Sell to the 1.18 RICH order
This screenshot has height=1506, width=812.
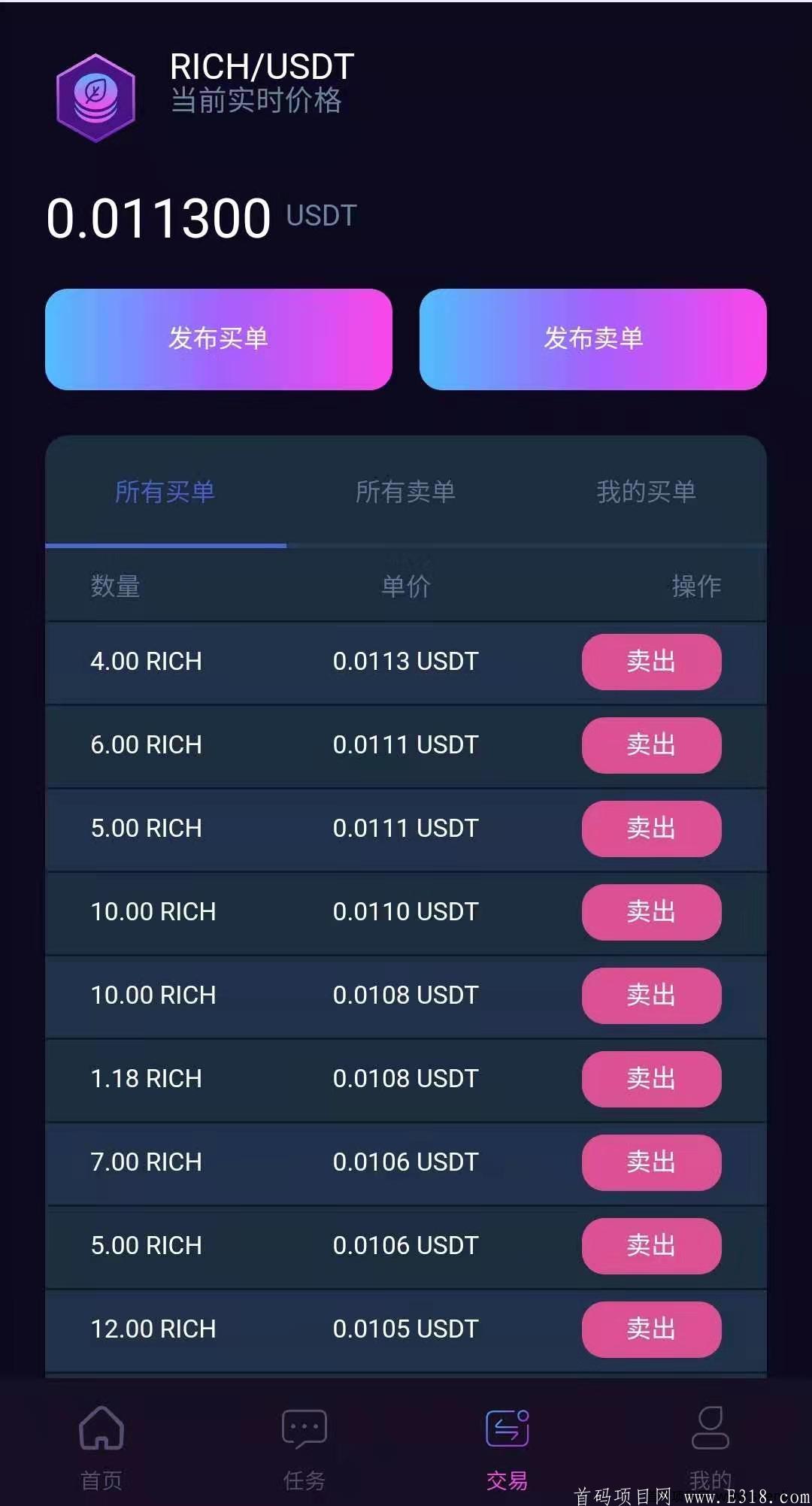(651, 1079)
